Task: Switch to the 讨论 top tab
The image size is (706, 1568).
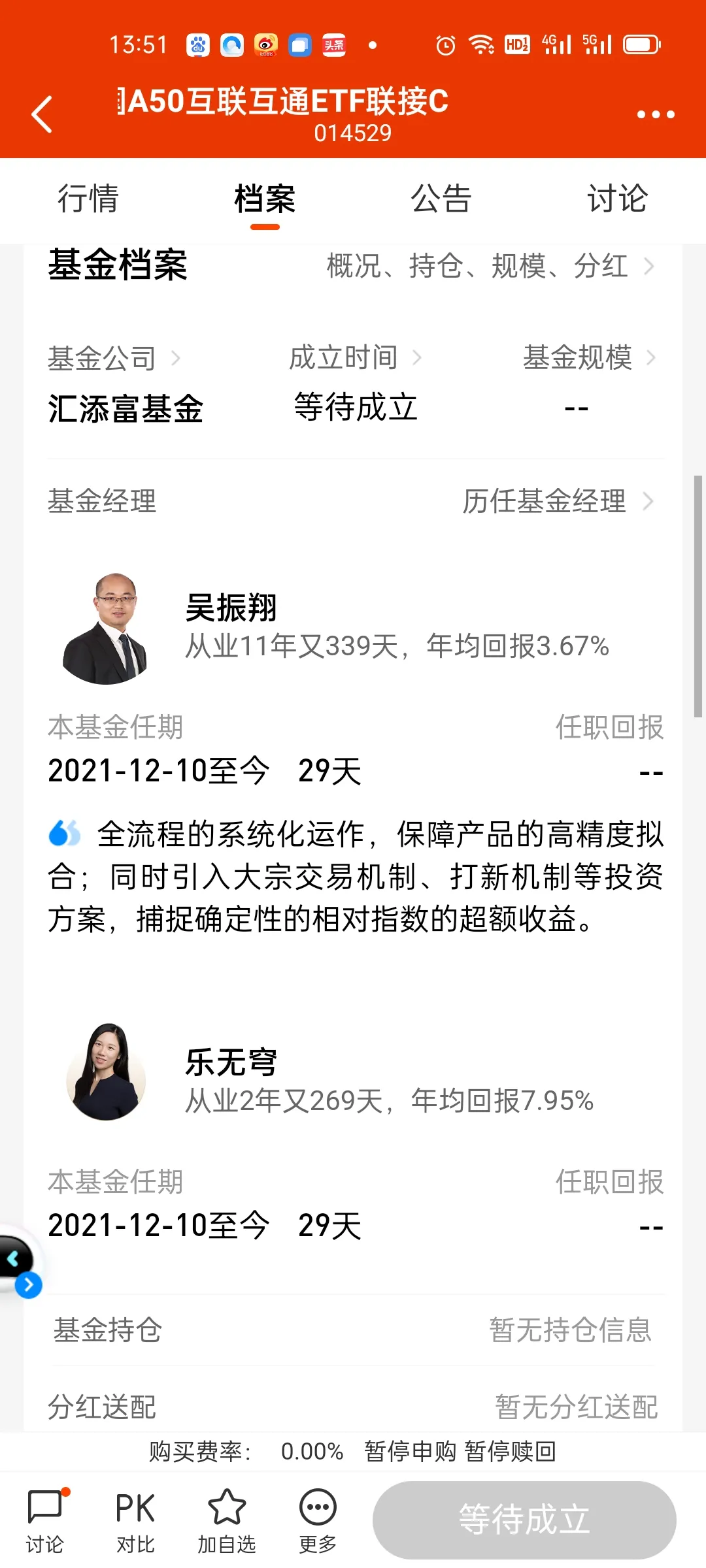Action: point(617,199)
